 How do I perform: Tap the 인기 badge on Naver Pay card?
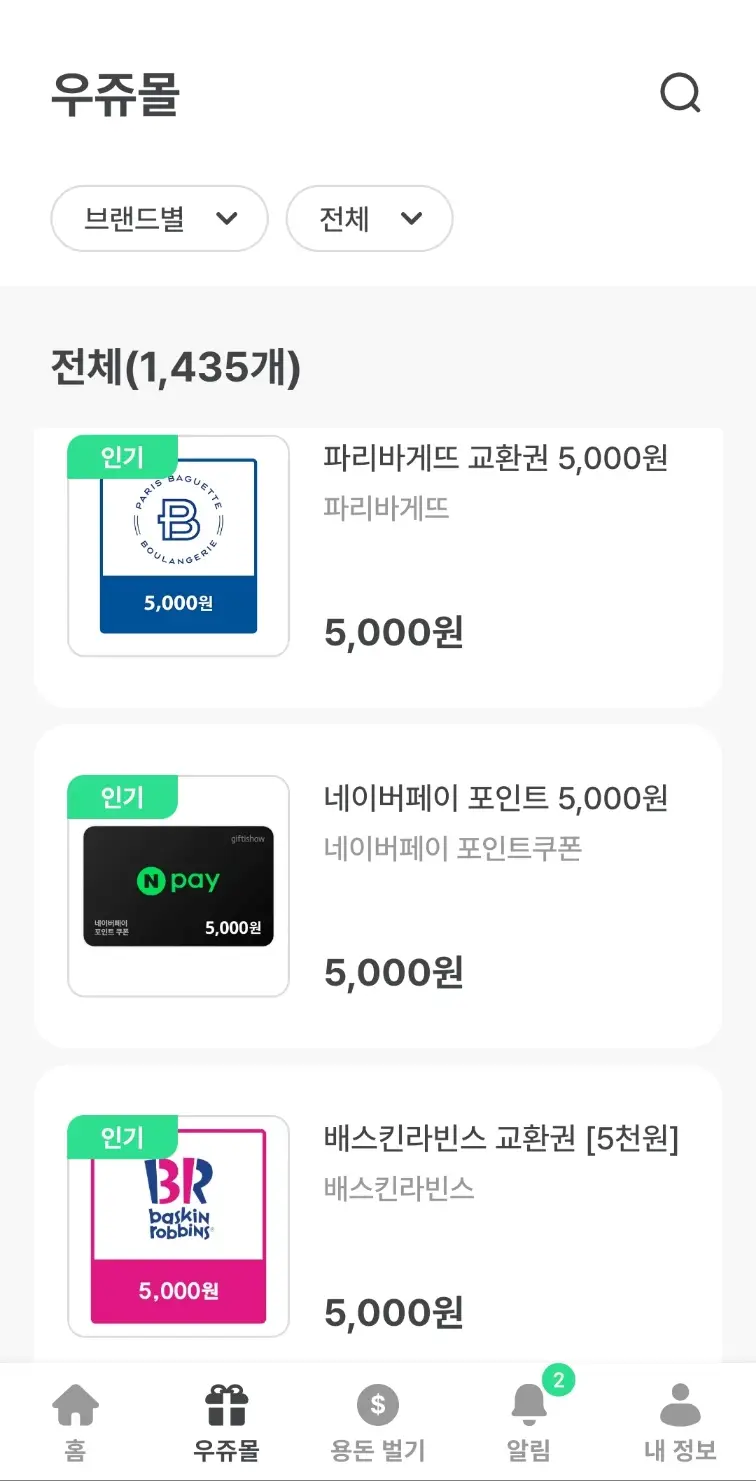pyautogui.click(x=122, y=797)
